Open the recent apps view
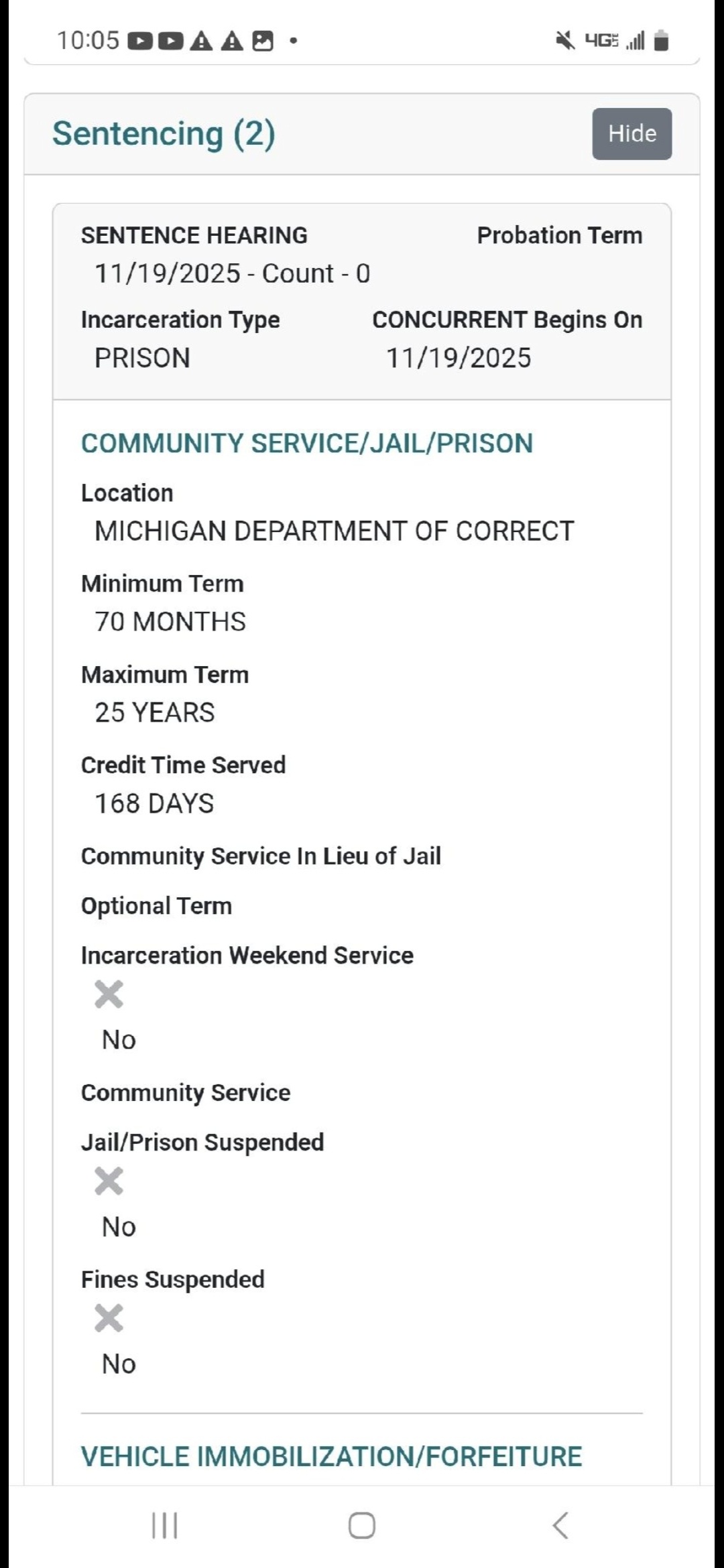The width and height of the screenshot is (724, 1568). point(164,1526)
